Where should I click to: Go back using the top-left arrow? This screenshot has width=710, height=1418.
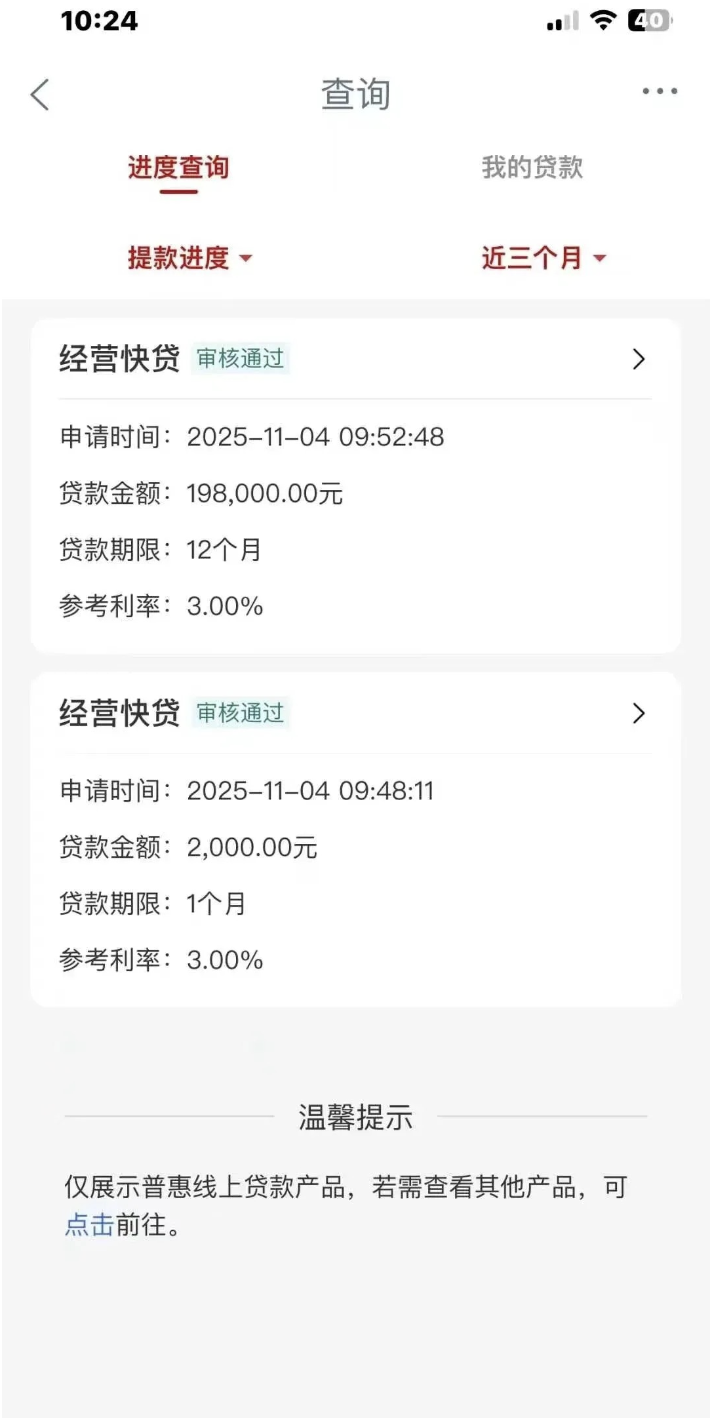[x=40, y=95]
